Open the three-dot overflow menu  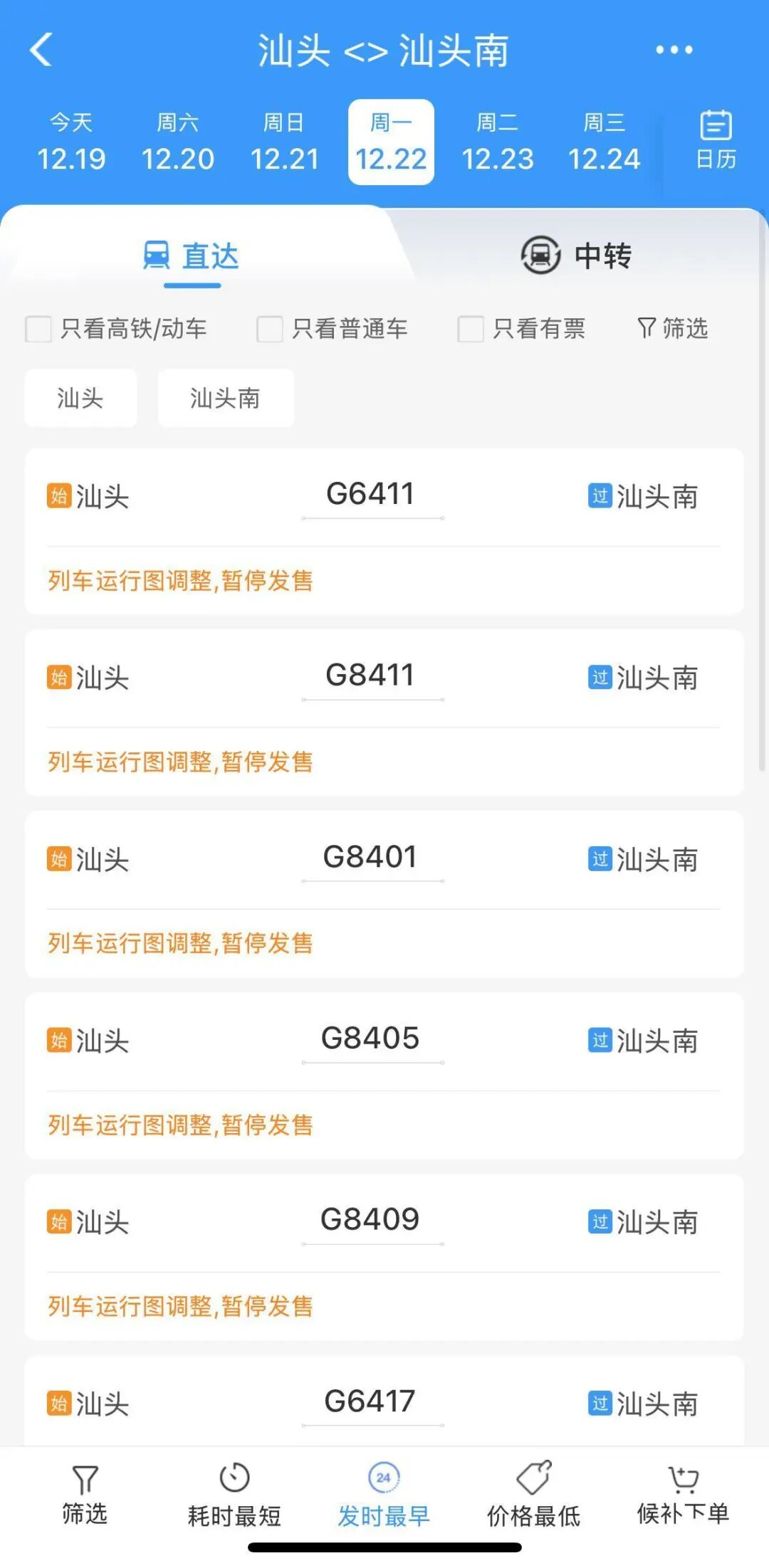click(674, 50)
